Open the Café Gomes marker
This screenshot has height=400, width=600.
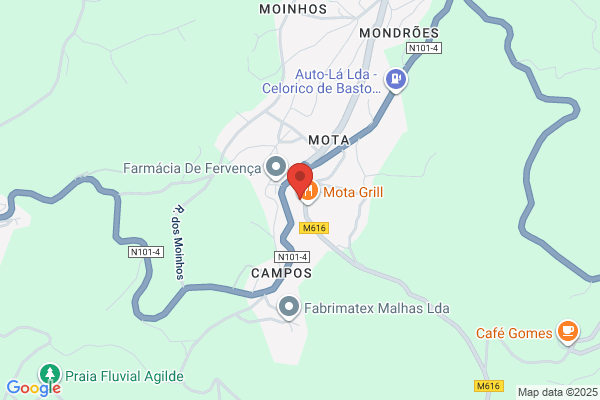click(x=568, y=332)
